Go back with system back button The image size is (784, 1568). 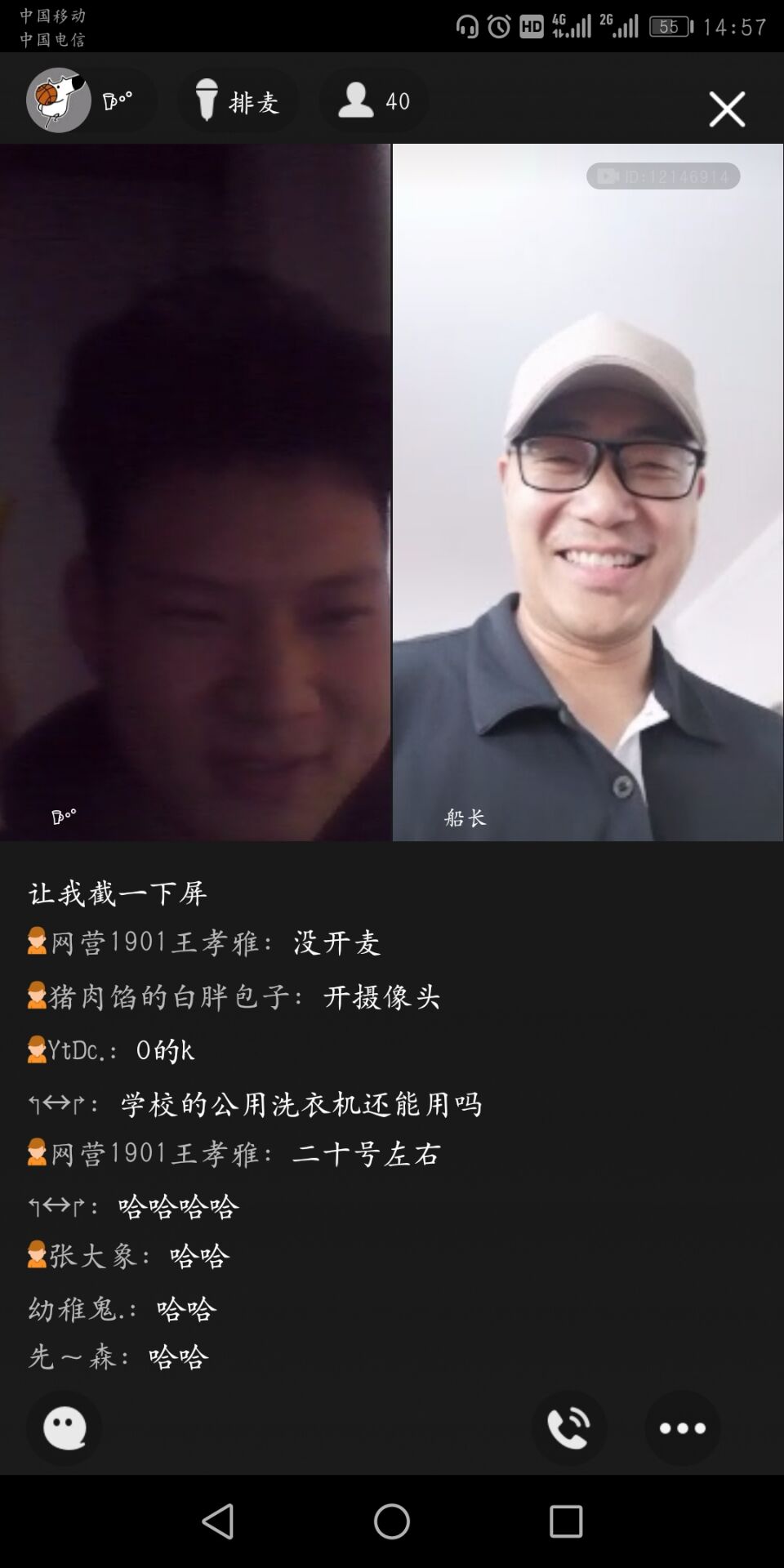click(x=218, y=1521)
